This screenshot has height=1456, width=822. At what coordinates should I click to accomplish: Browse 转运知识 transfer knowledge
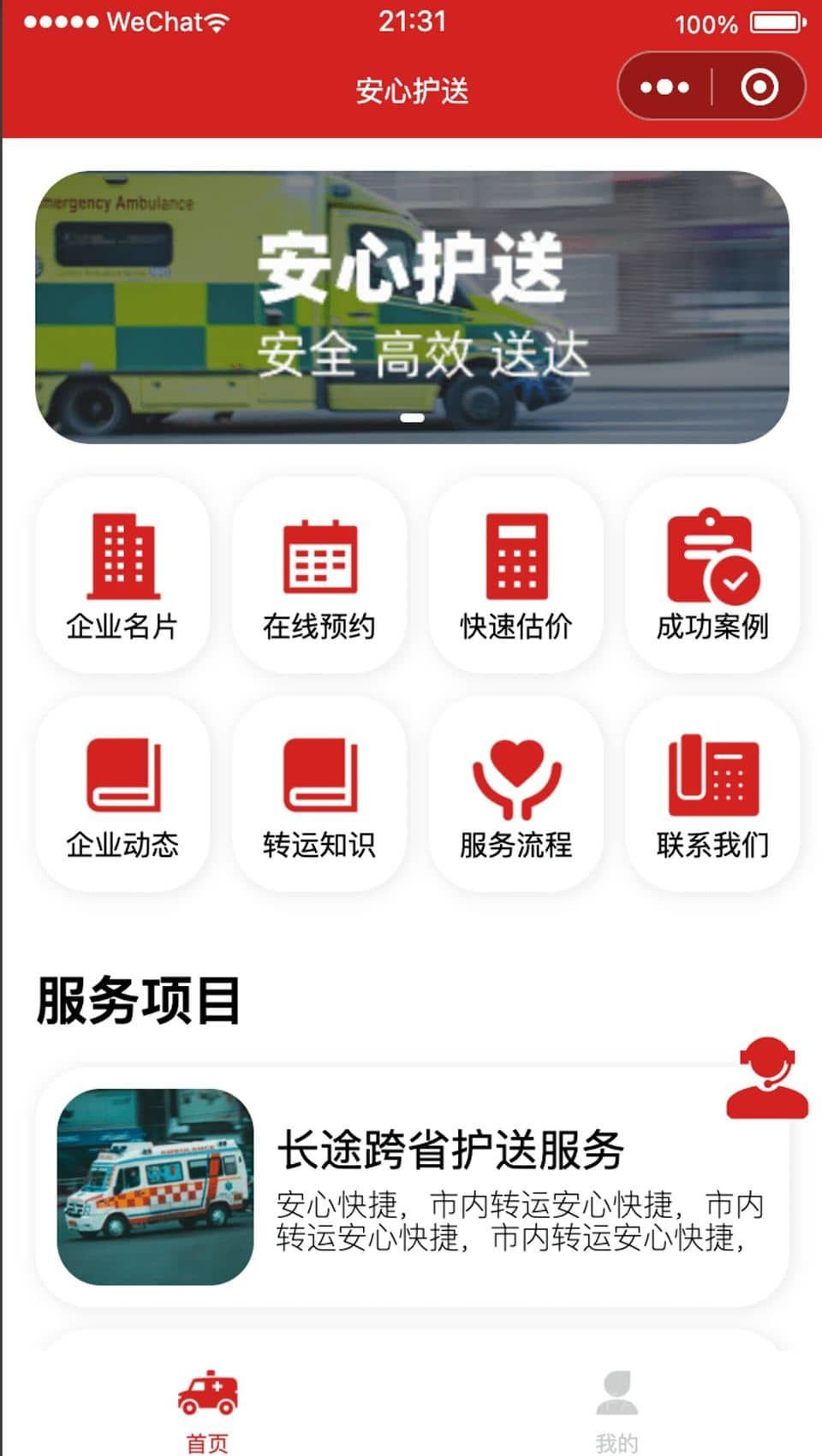(x=319, y=793)
